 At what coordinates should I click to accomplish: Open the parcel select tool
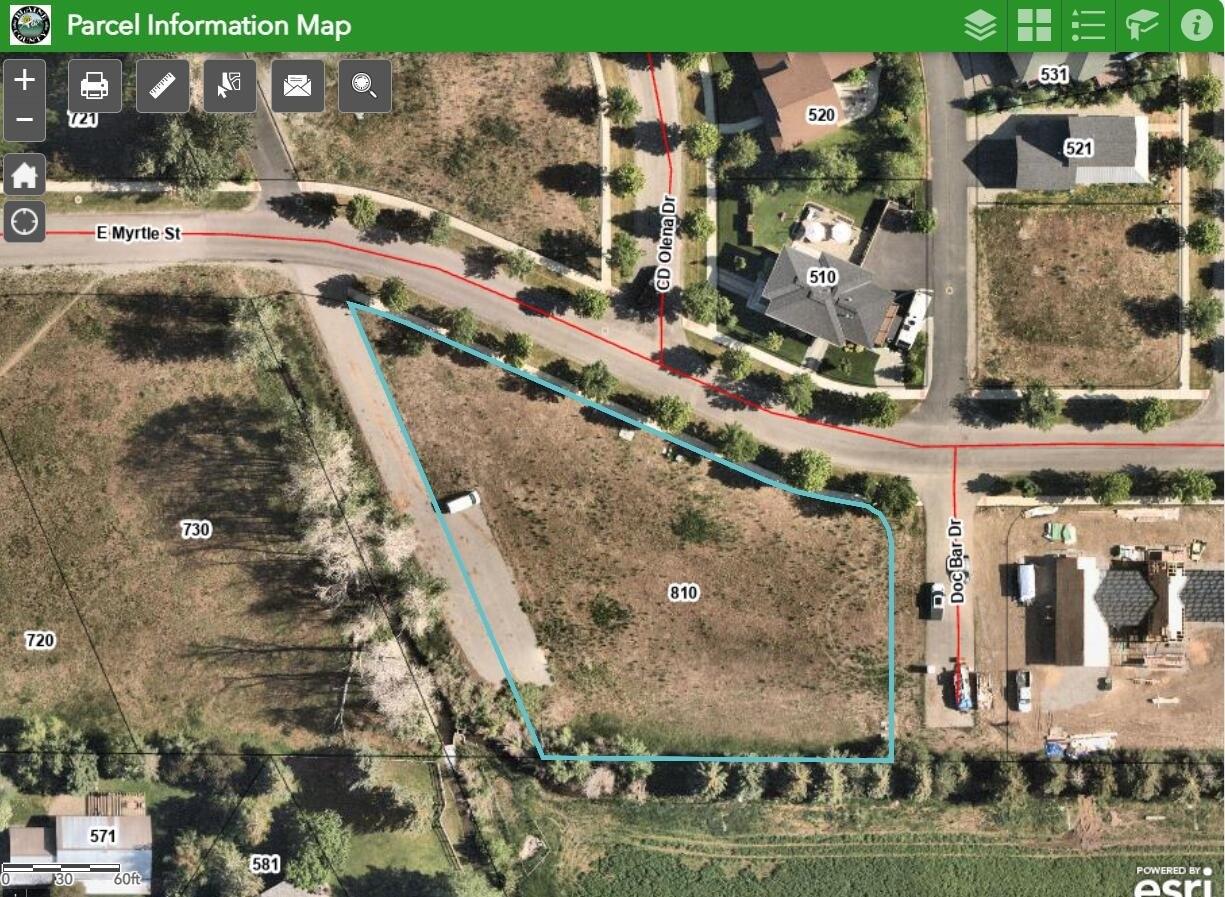point(230,86)
